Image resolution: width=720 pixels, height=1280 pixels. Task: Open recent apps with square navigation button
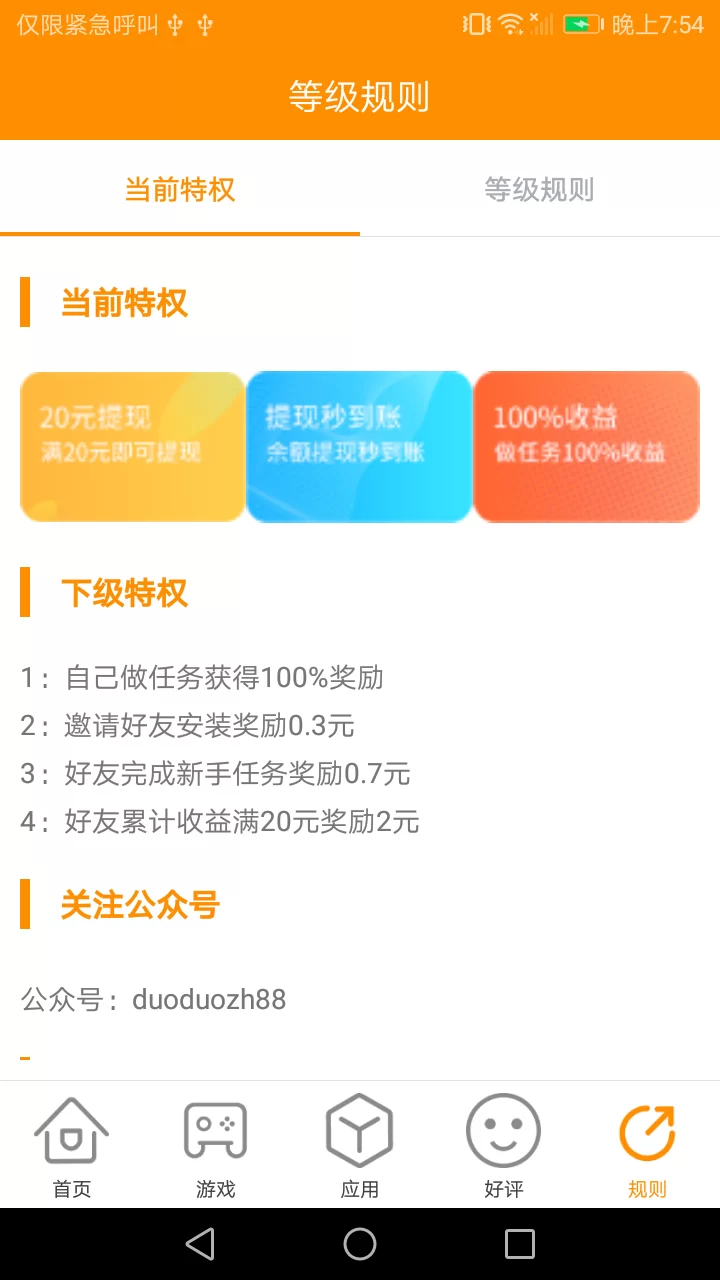[x=519, y=1244]
